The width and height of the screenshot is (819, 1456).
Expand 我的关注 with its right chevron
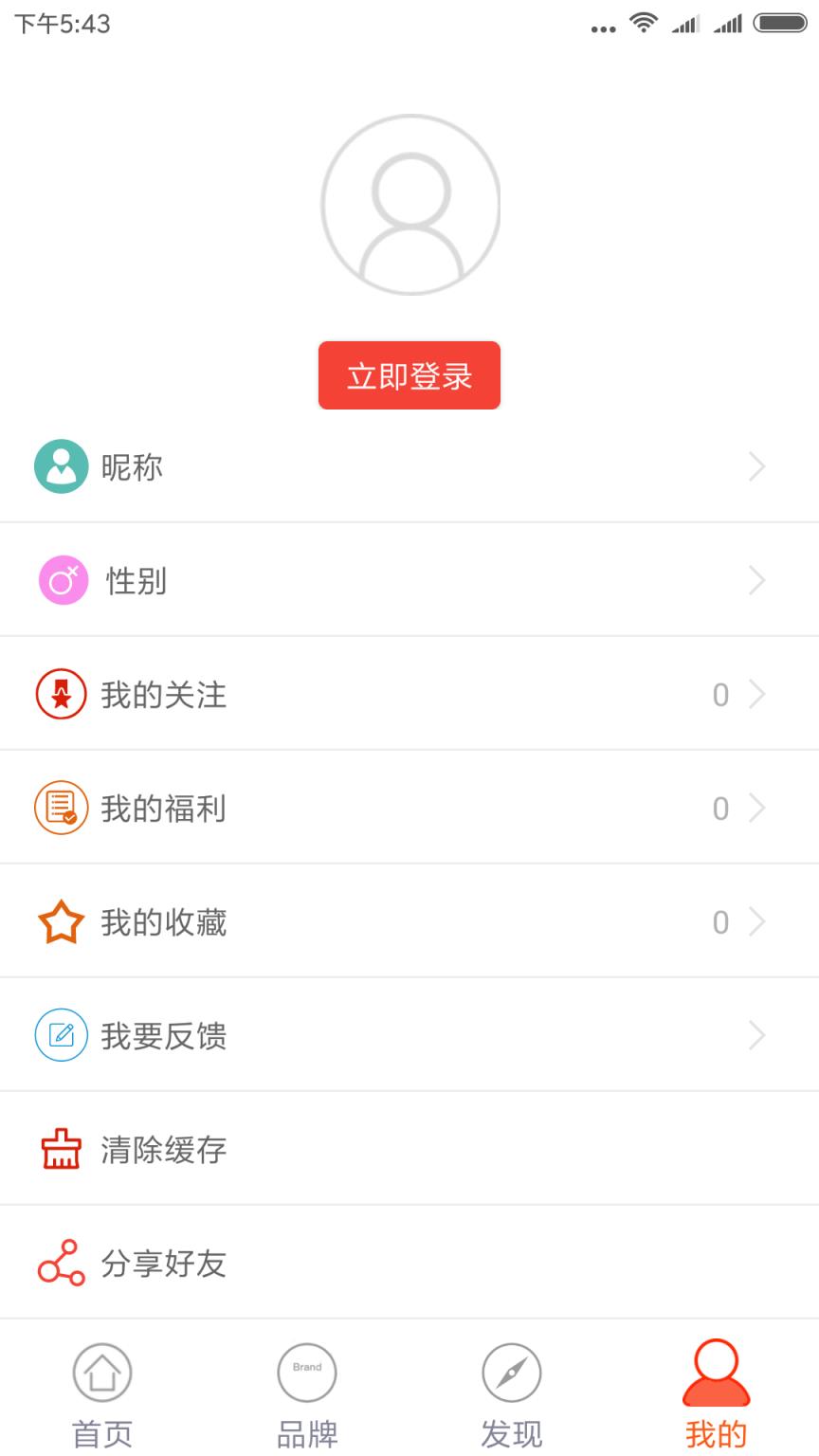[756, 694]
